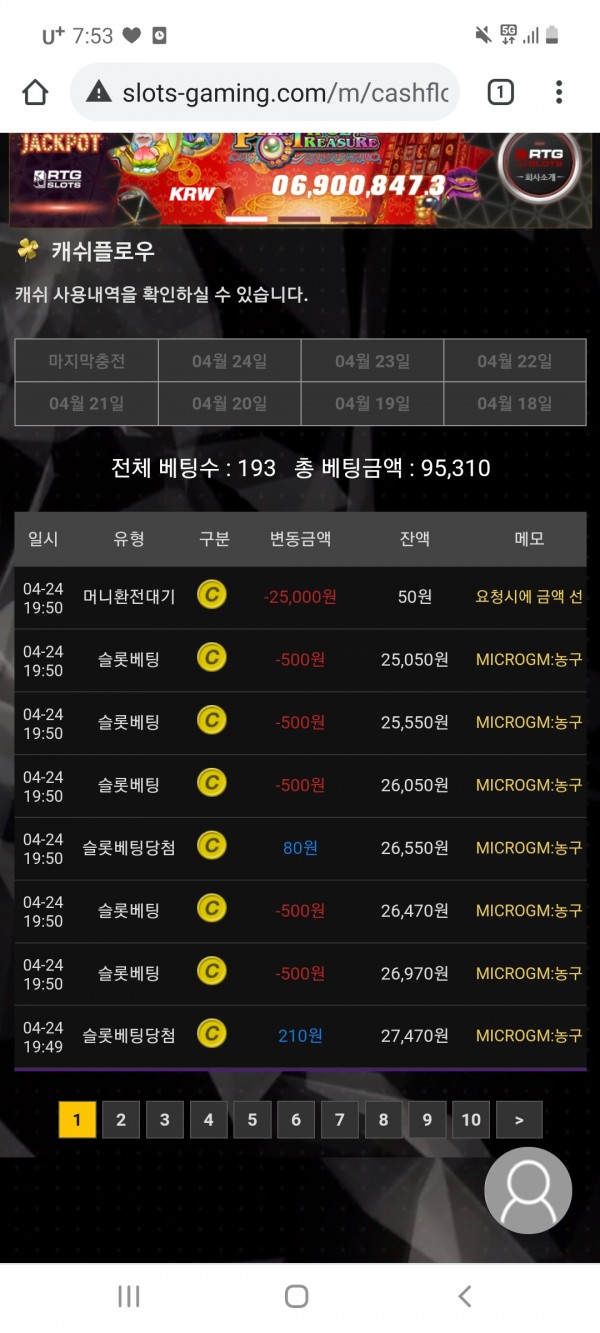Screen dimensions: 600x1333
Task: Open the floating profile button
Action: 528,1190
